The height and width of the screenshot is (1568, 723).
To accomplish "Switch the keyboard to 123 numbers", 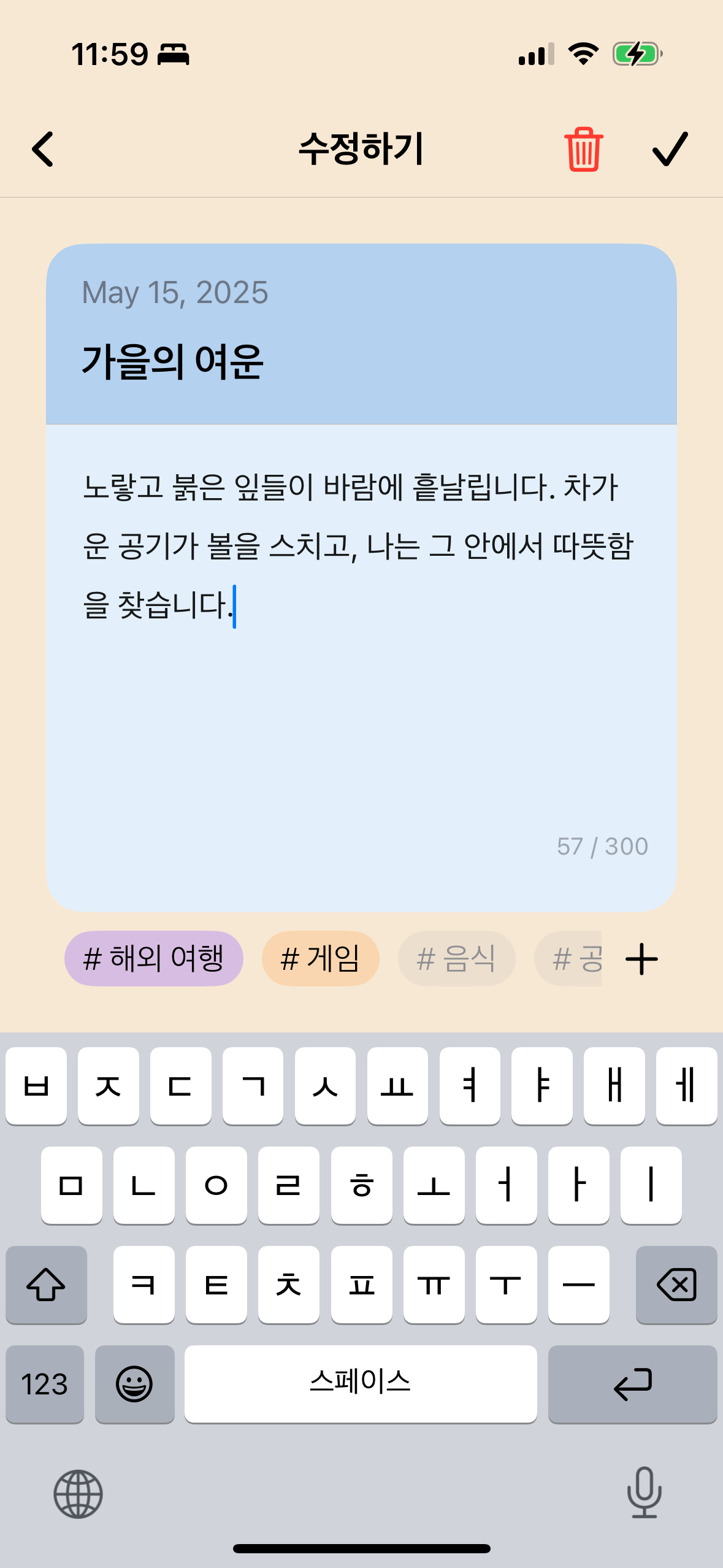I will (45, 1384).
